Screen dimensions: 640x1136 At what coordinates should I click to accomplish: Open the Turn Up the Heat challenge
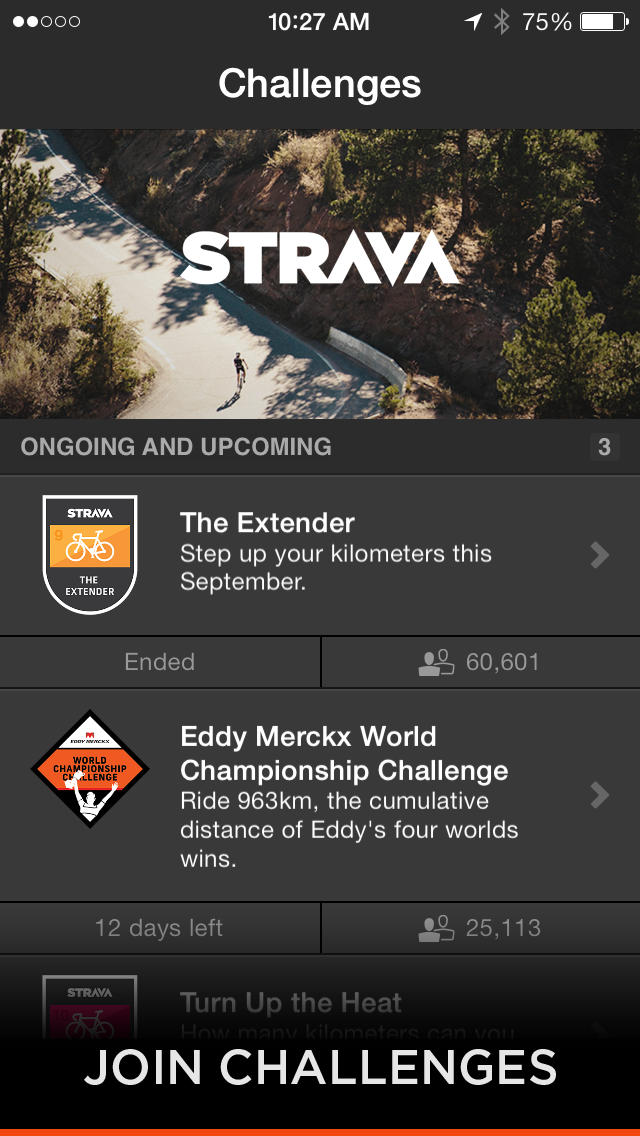tap(290, 1003)
